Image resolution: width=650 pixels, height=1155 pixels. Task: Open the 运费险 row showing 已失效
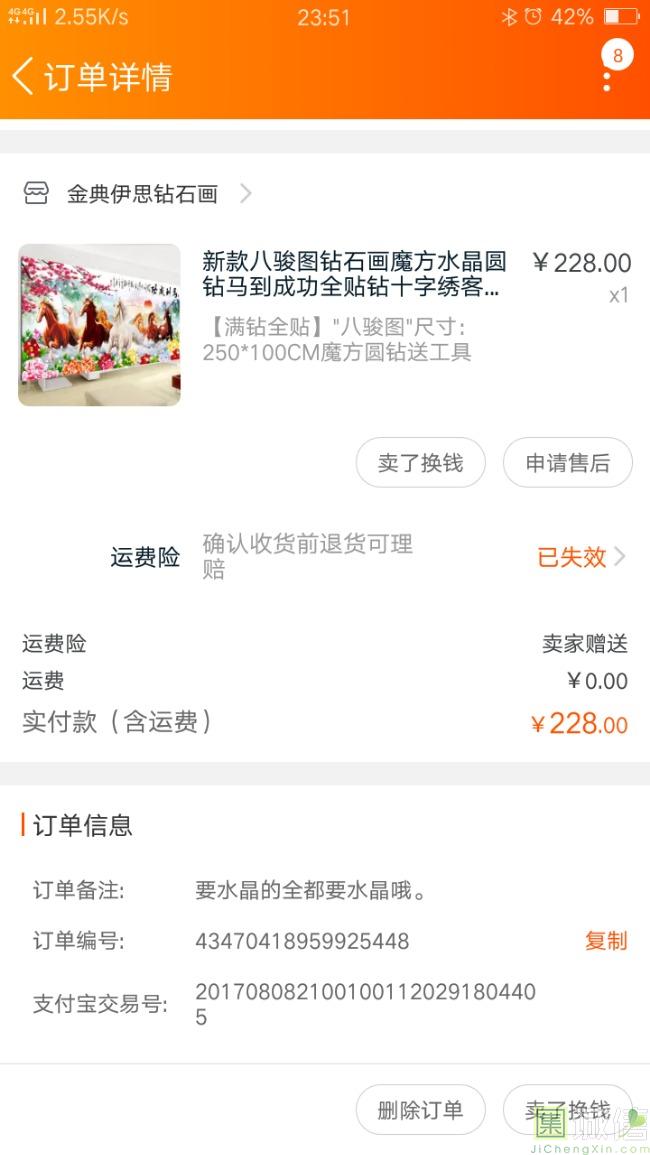581,557
